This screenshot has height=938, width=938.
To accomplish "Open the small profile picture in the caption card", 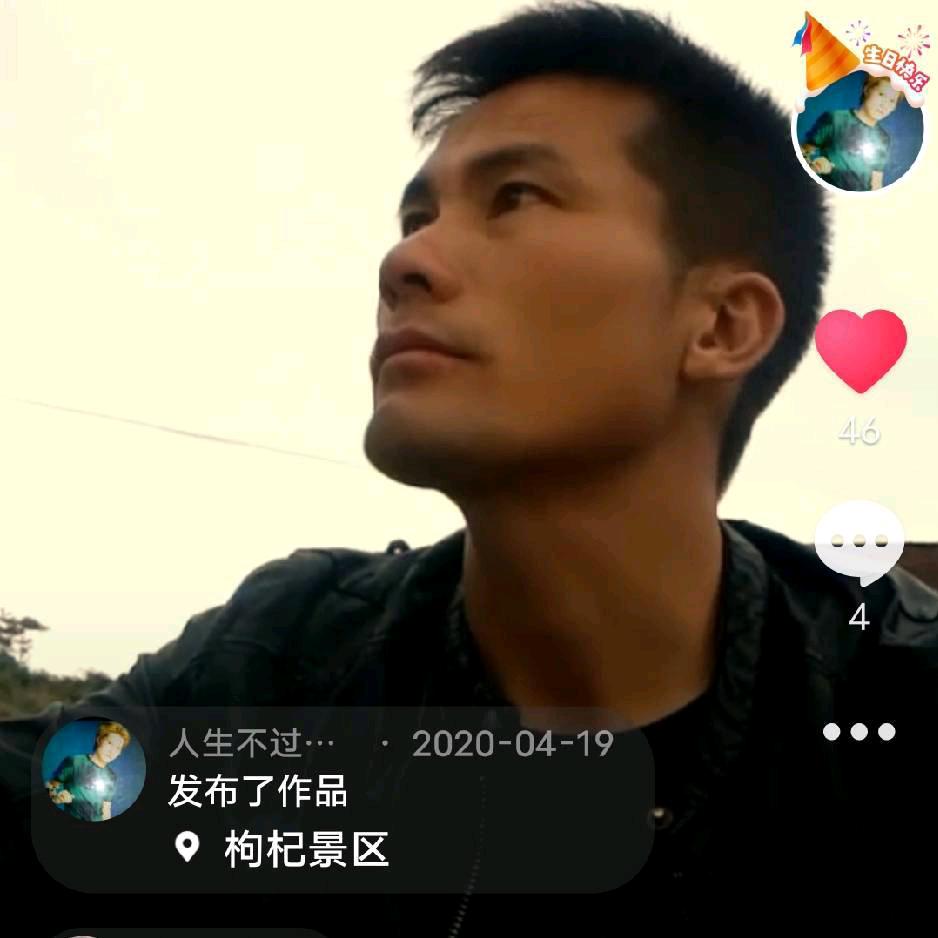I will tap(94, 770).
